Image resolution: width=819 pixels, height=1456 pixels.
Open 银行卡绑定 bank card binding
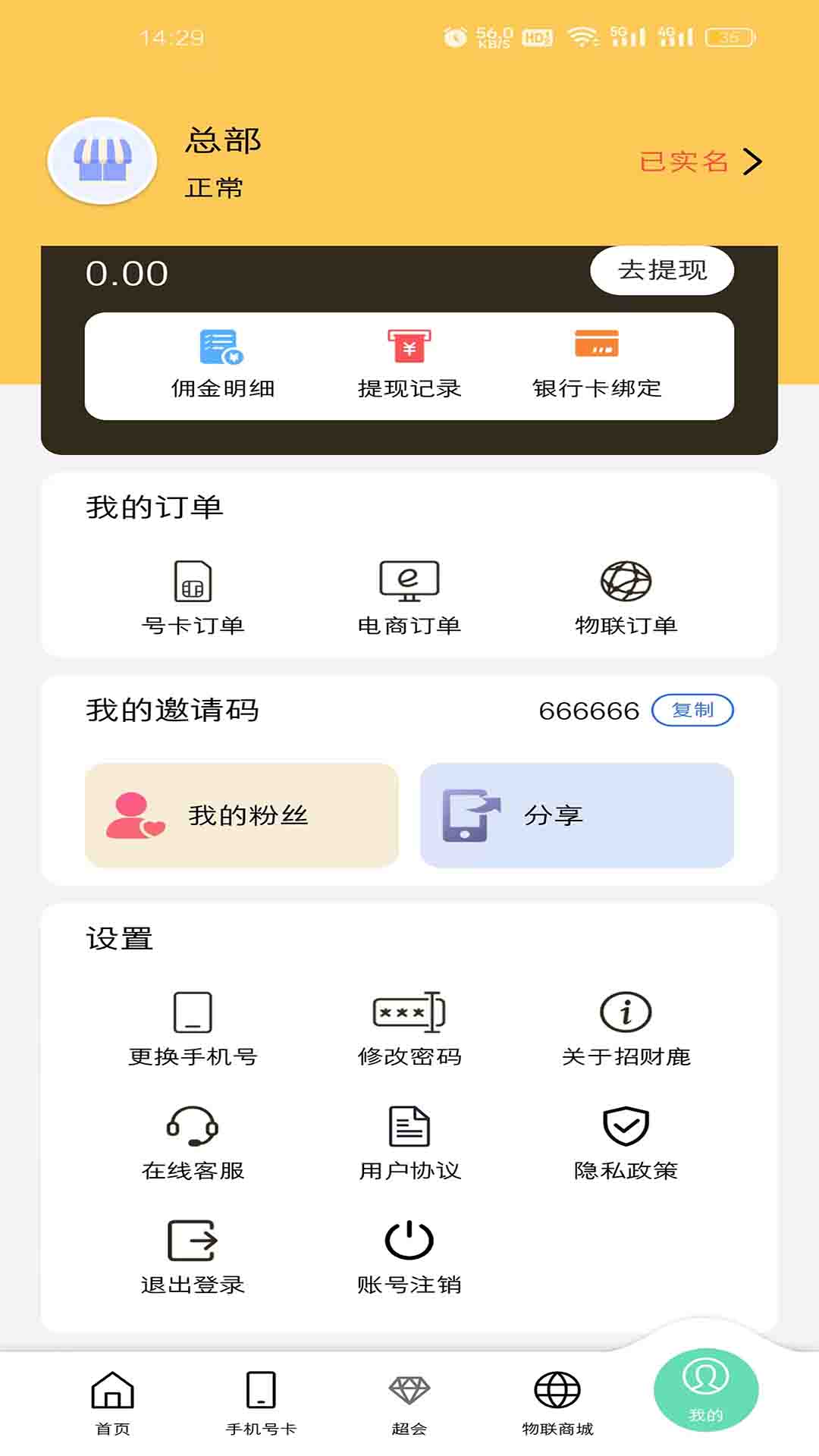597,365
